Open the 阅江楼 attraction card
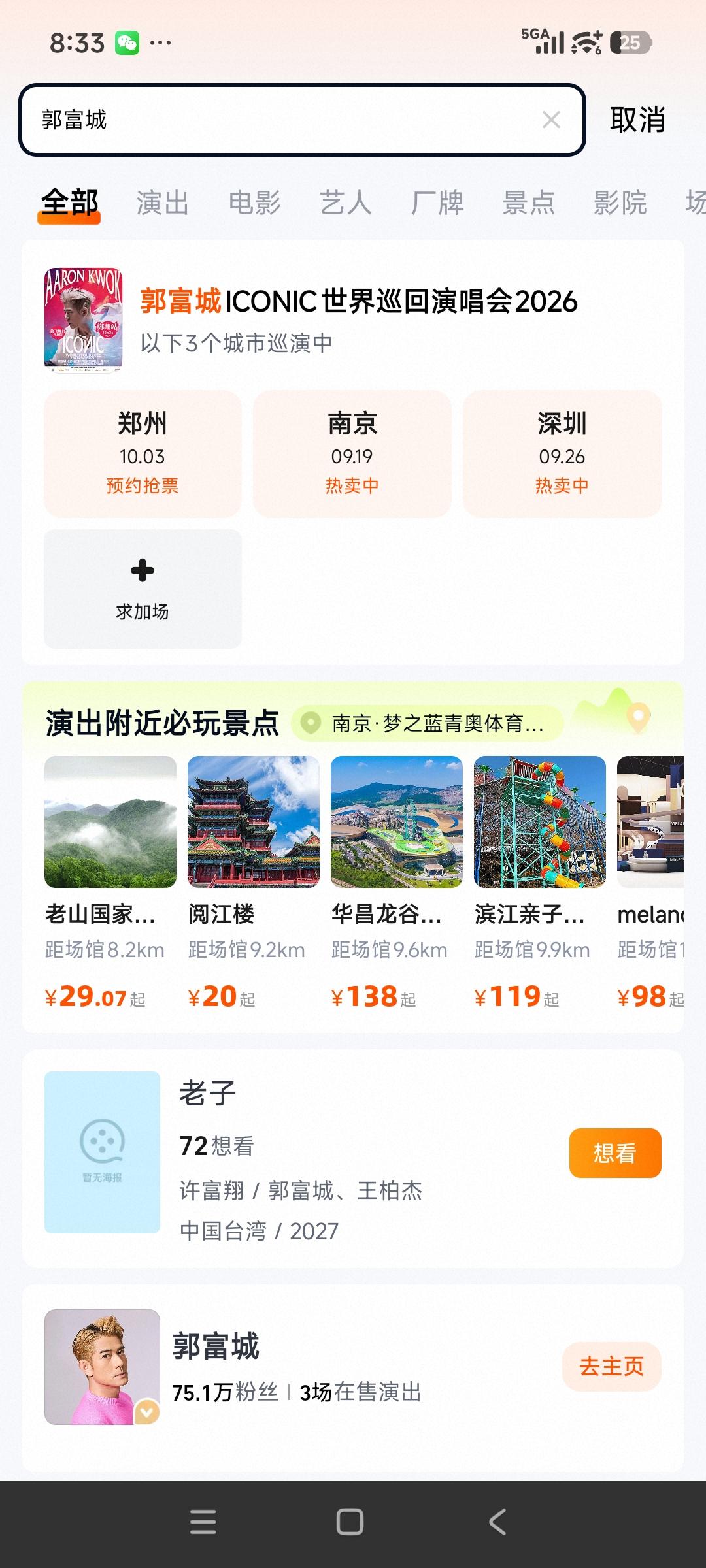 click(253, 882)
